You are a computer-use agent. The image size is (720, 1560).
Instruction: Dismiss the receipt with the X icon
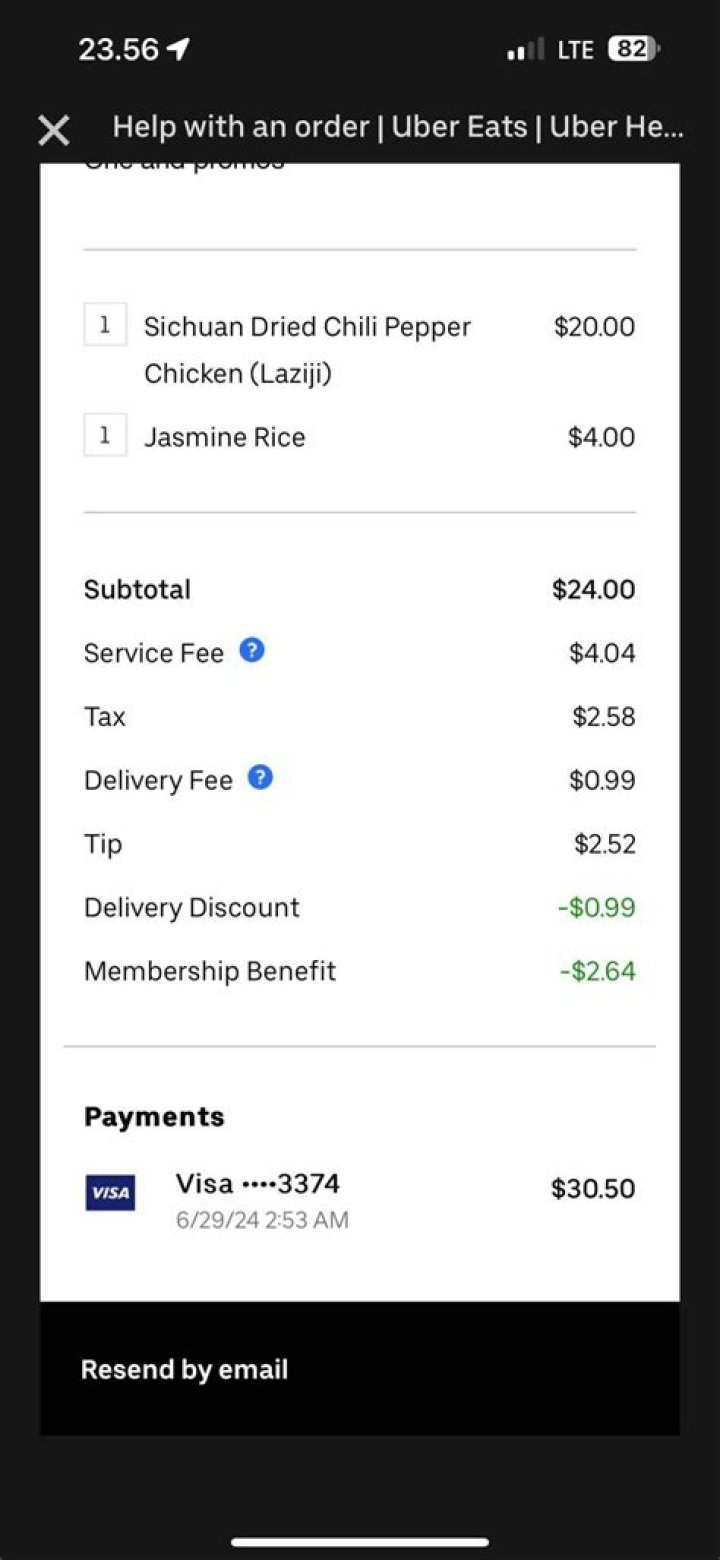[x=53, y=129]
